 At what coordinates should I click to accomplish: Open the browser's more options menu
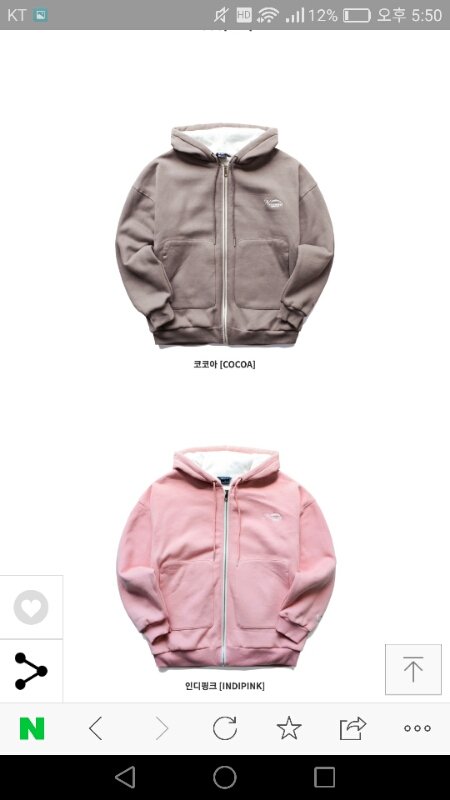417,728
